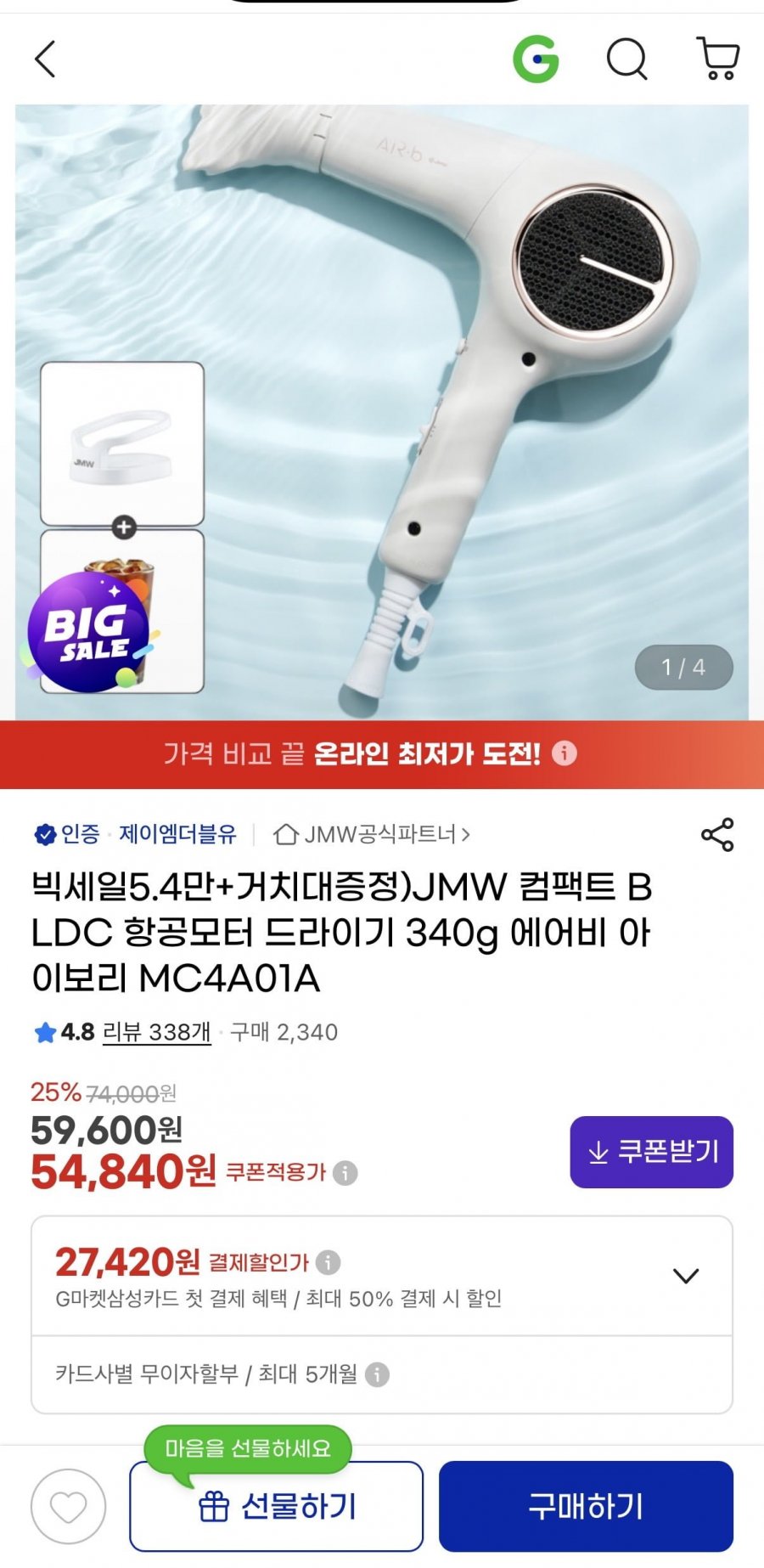Tap 쿠폰받기 to download coupon

[x=651, y=1152]
